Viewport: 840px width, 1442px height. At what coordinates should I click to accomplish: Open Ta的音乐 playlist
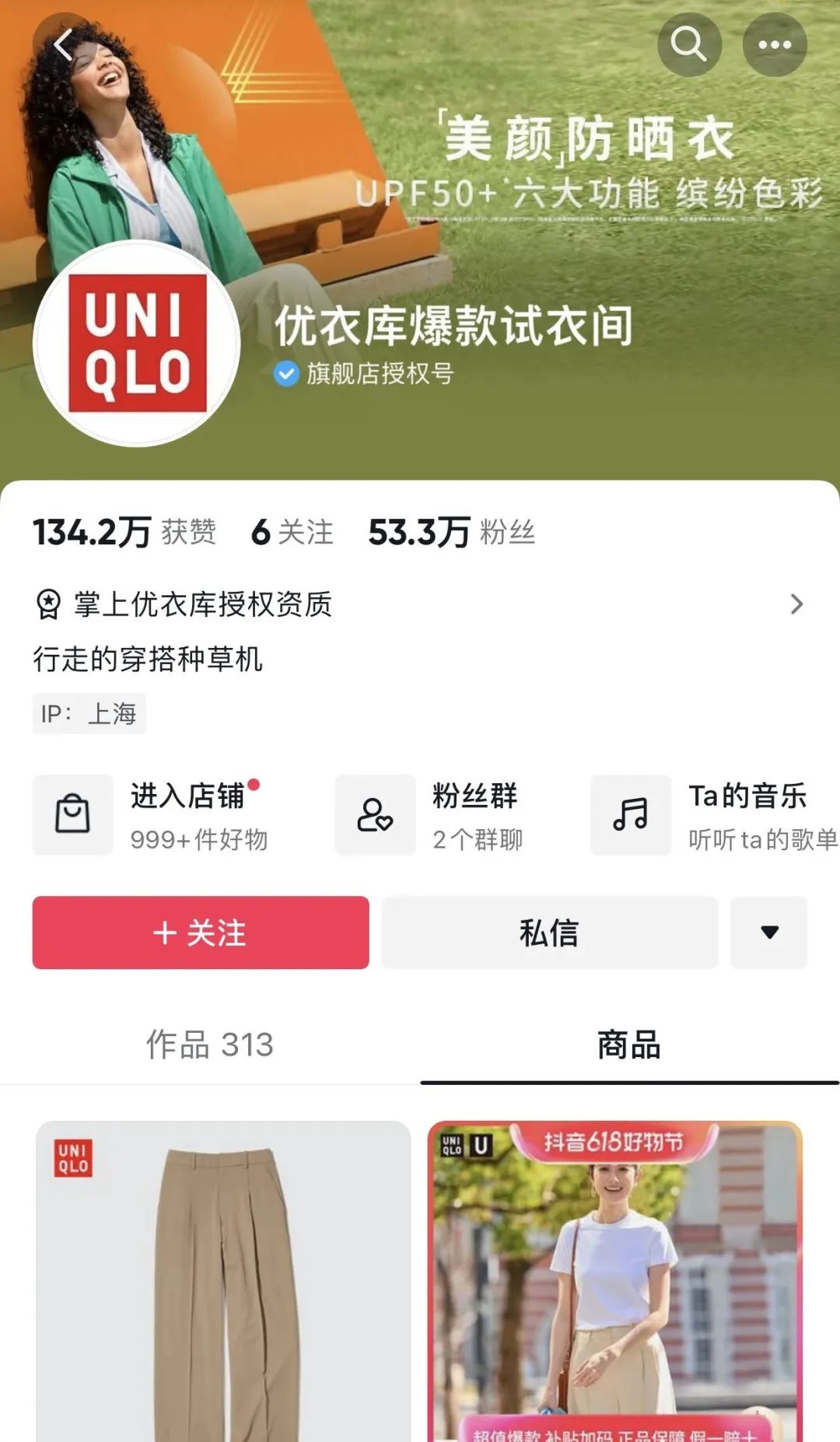[712, 815]
